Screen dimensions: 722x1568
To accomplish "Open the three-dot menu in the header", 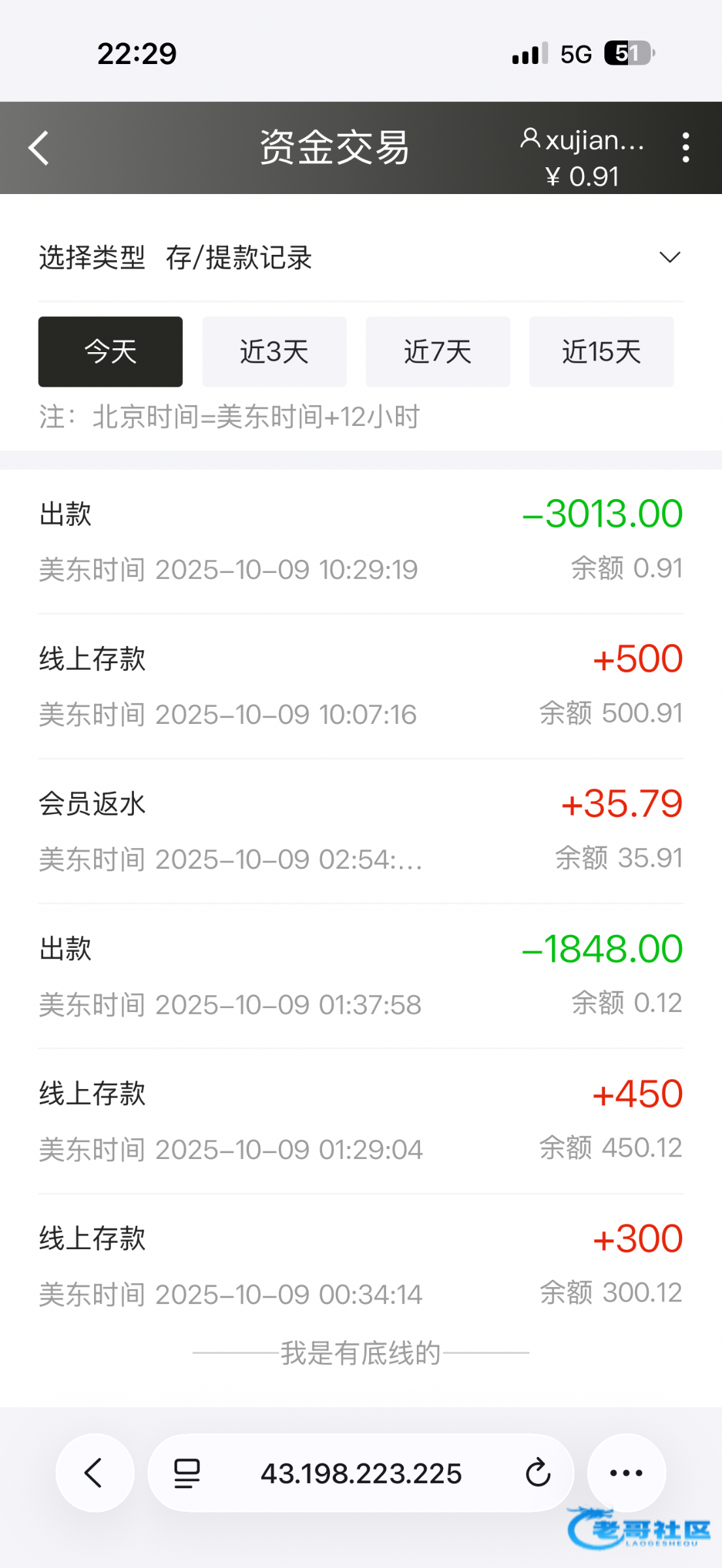I will click(x=685, y=148).
